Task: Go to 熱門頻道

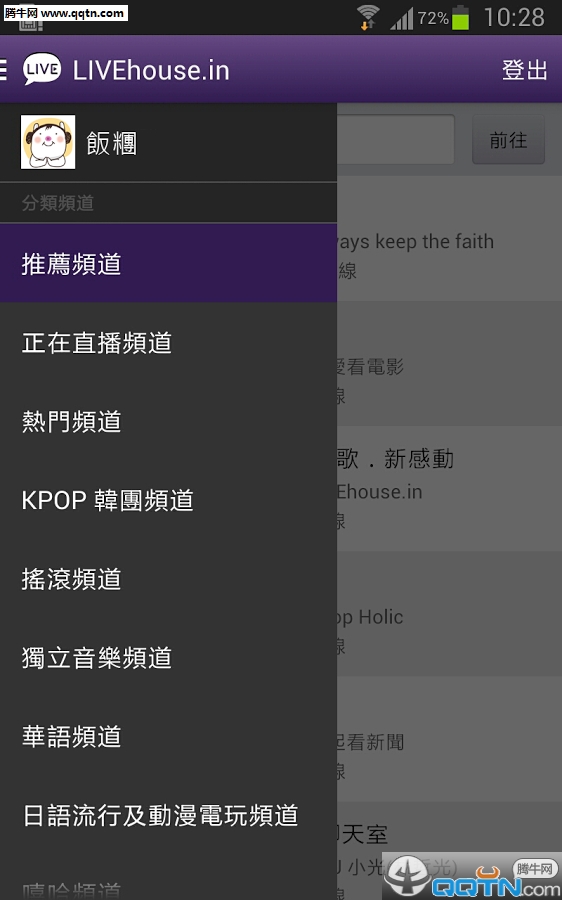Action: tap(168, 421)
